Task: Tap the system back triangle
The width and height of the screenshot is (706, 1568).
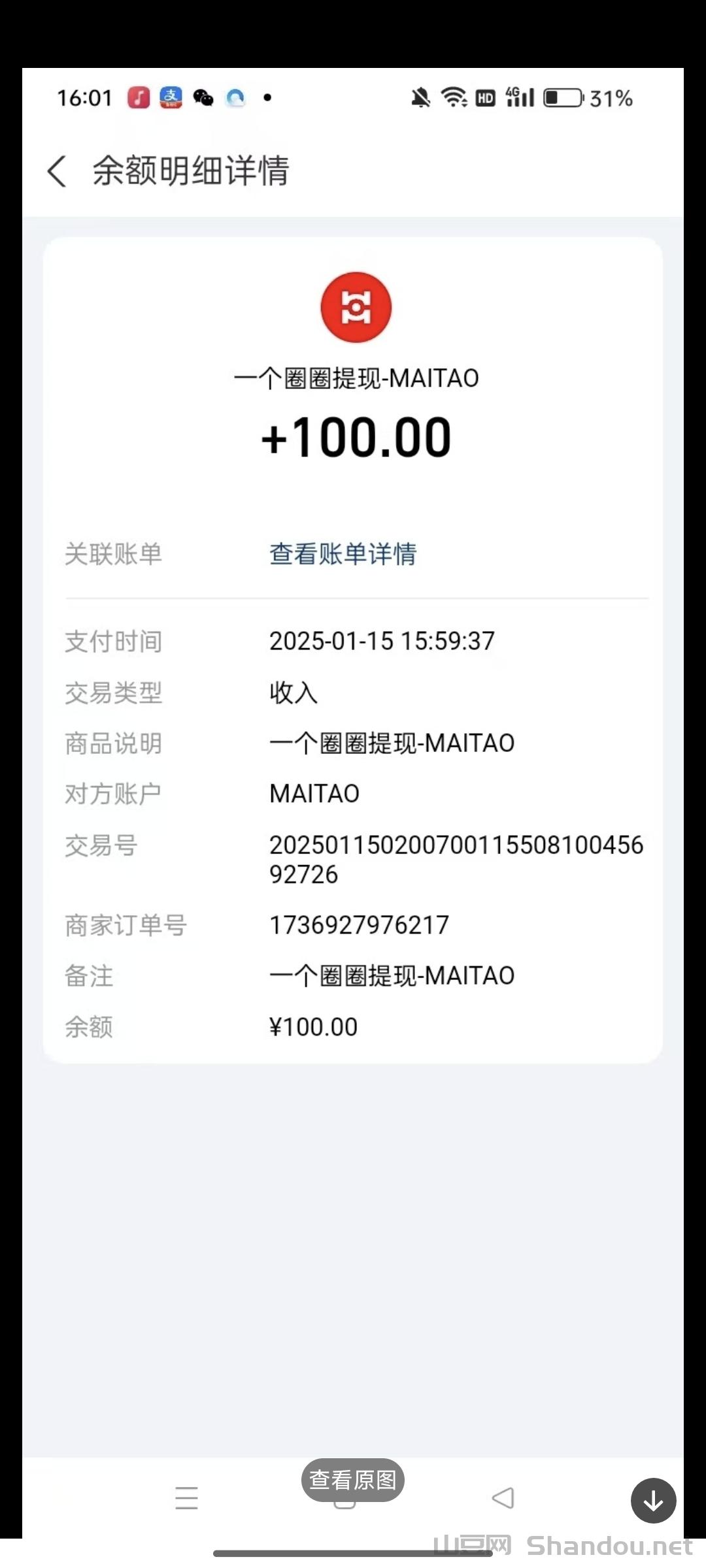Action: (x=503, y=1497)
